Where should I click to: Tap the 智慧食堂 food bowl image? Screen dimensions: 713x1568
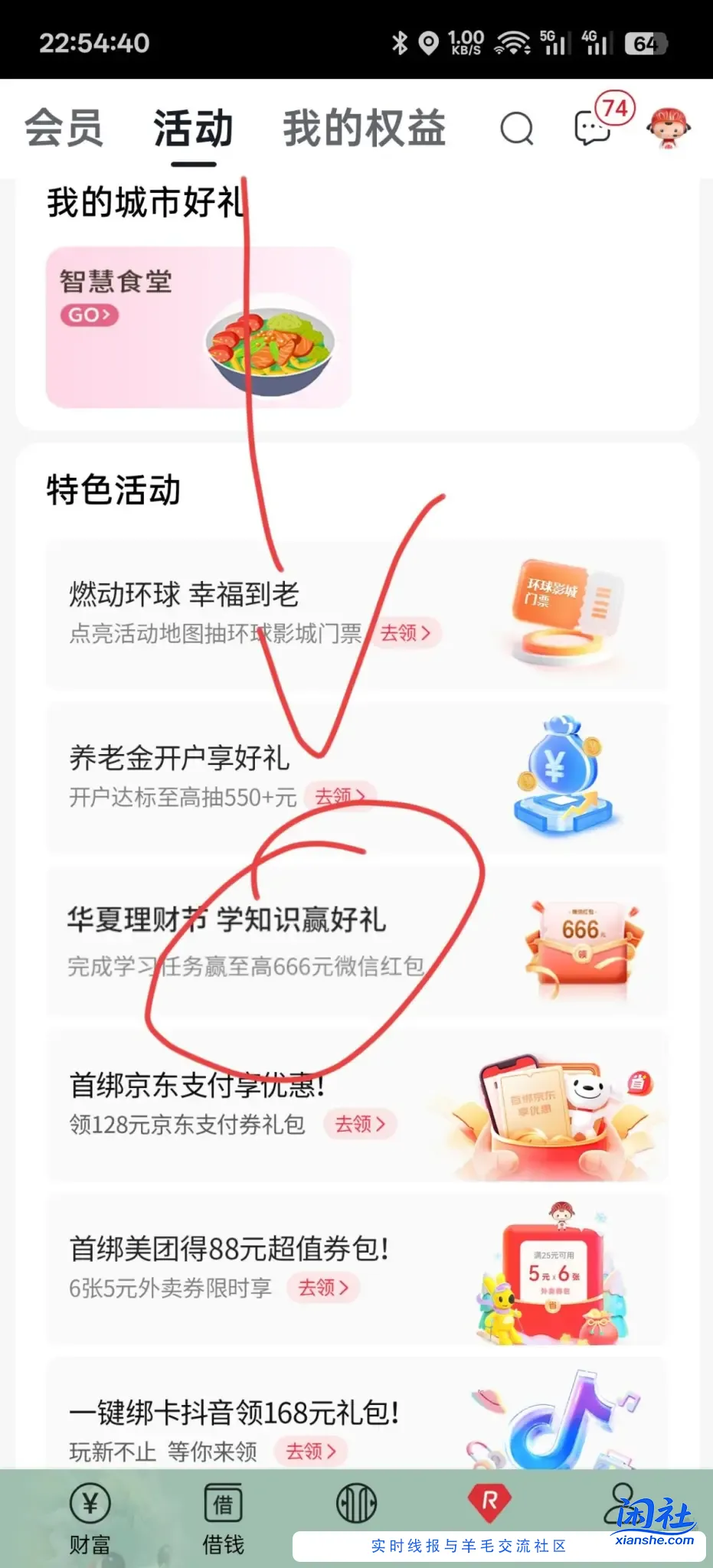(268, 345)
